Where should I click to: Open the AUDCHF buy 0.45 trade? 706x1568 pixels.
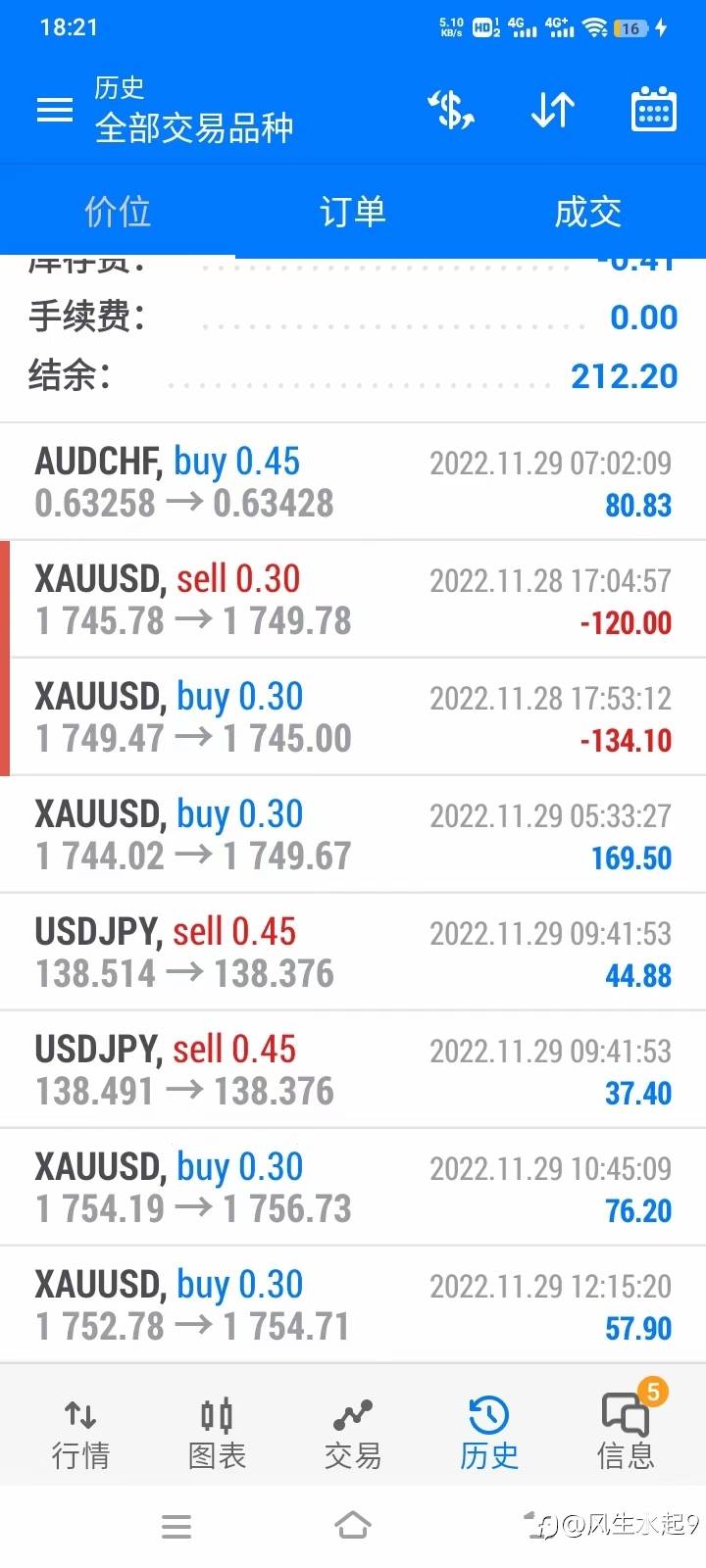353,482
